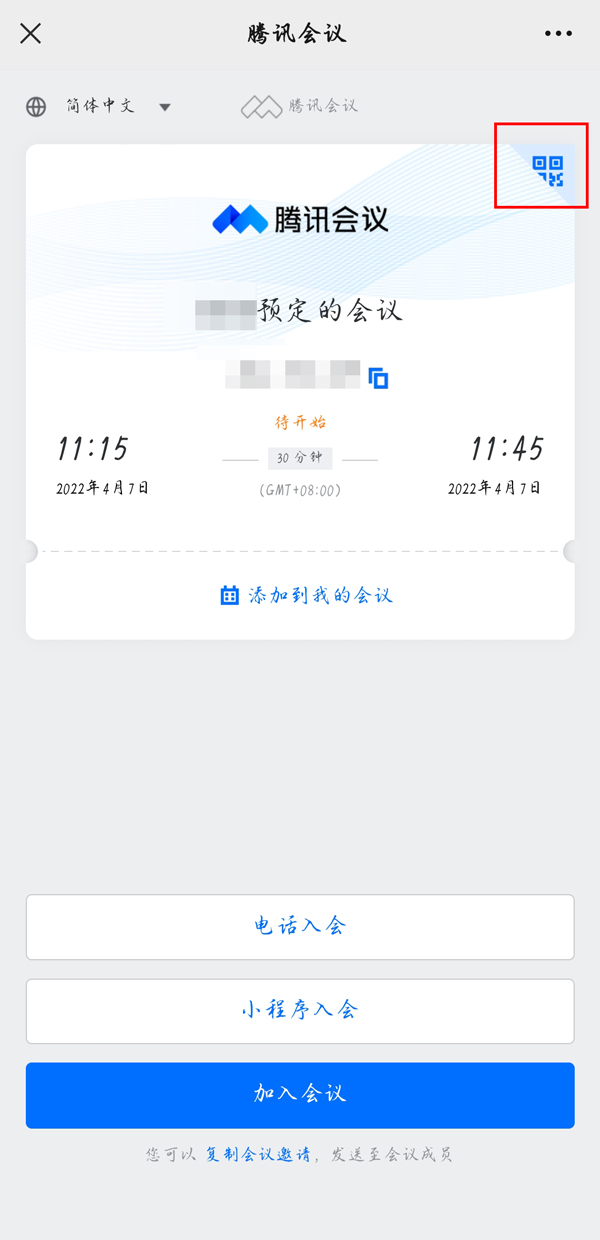600x1240 pixels.
Task: Select 电话入会 to join by phone
Action: [300, 927]
